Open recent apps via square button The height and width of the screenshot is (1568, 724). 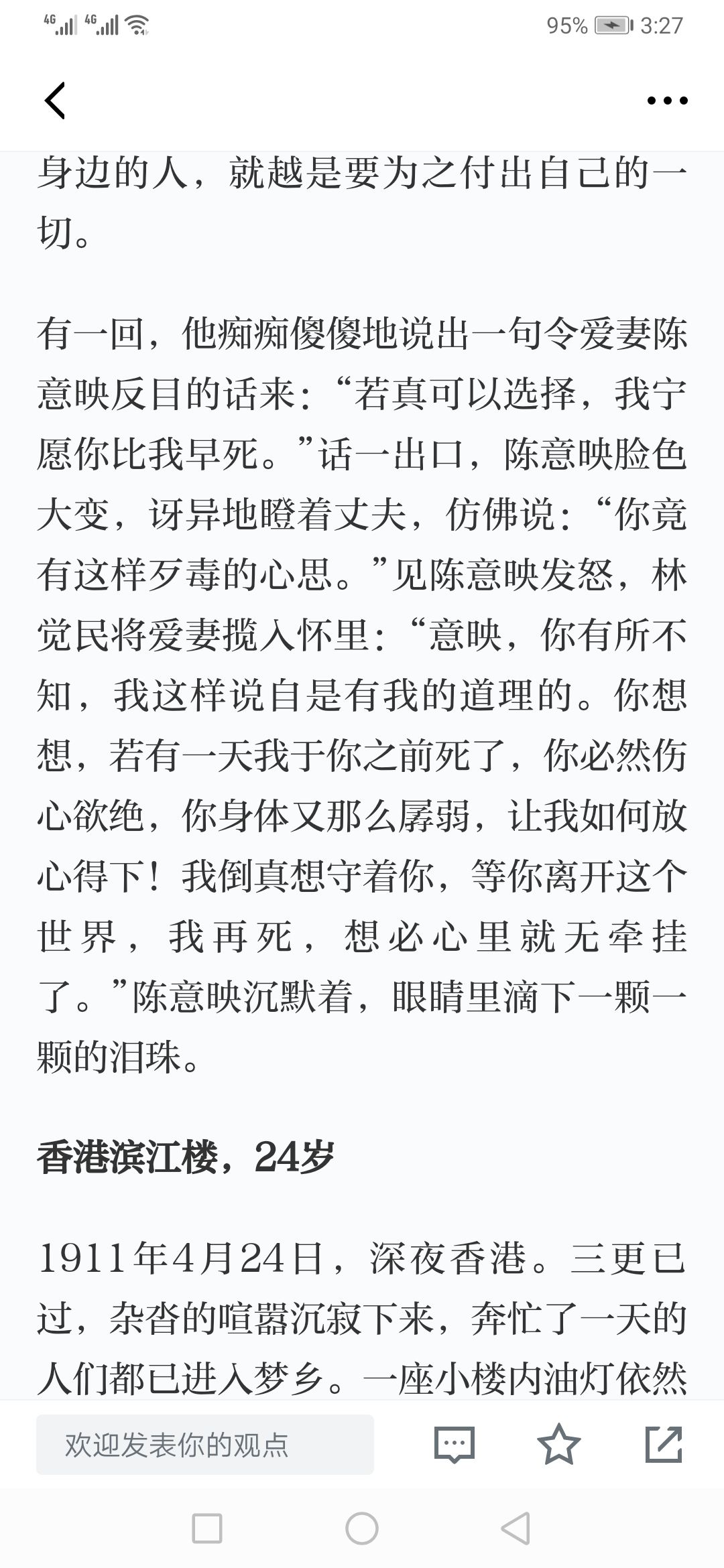207,1529
